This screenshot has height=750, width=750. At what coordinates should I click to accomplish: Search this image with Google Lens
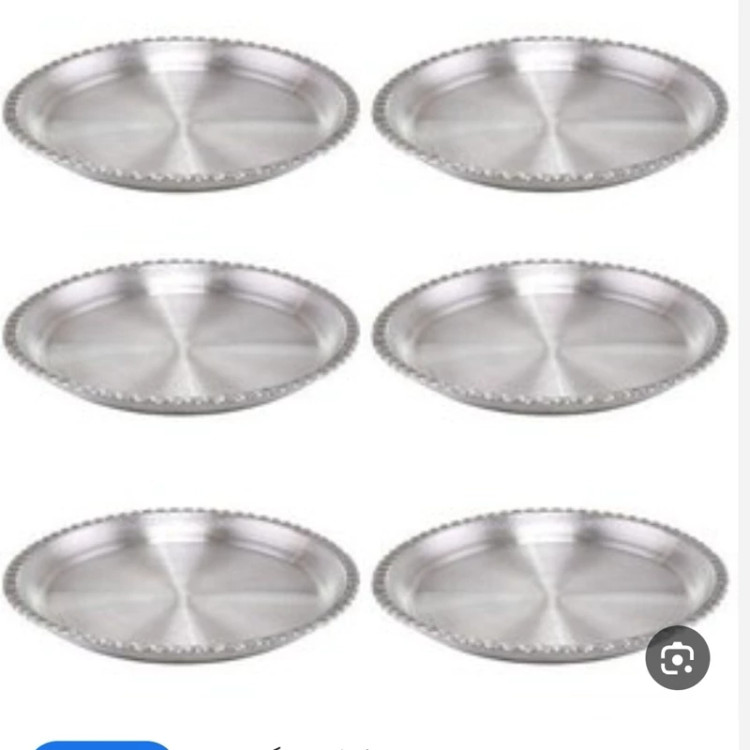tap(677, 658)
